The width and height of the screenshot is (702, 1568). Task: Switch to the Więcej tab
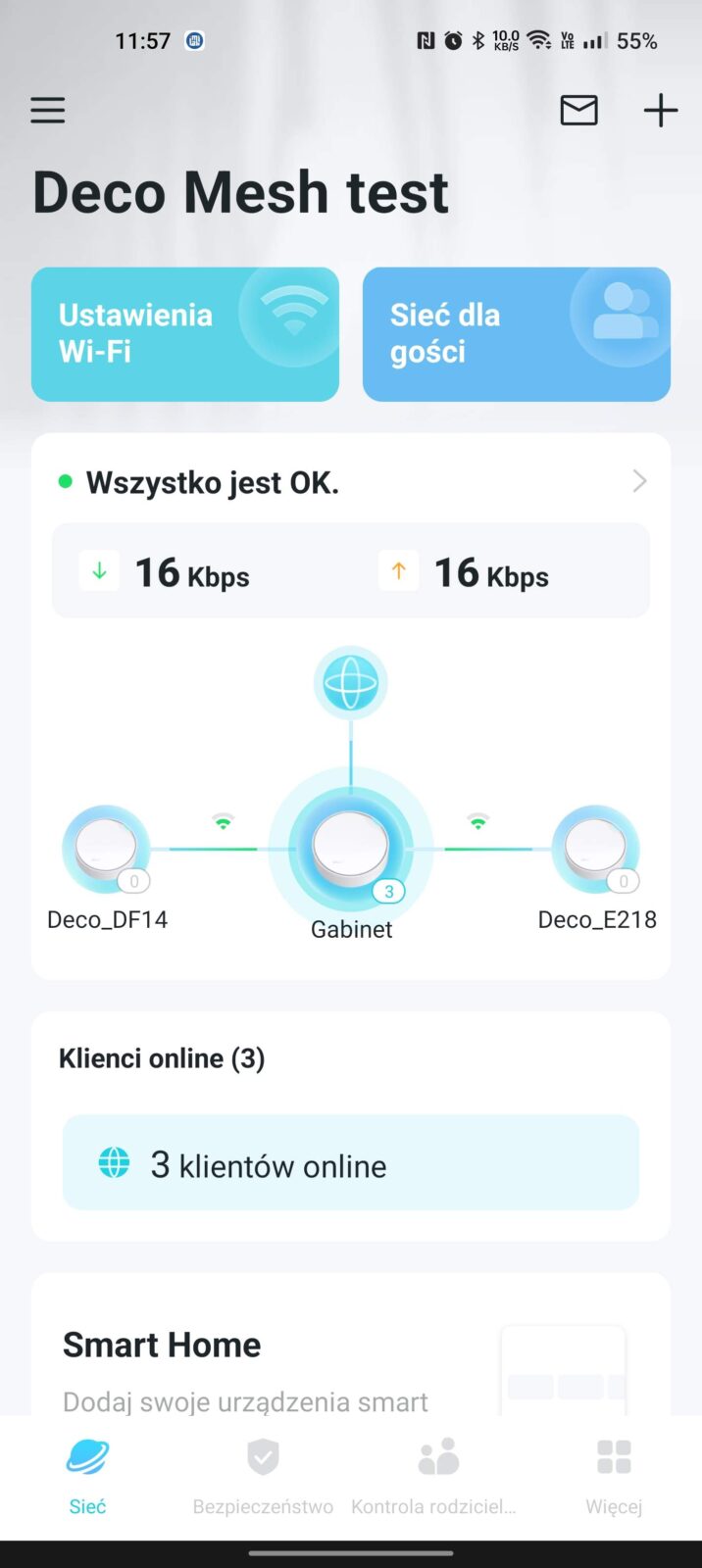[614, 1477]
